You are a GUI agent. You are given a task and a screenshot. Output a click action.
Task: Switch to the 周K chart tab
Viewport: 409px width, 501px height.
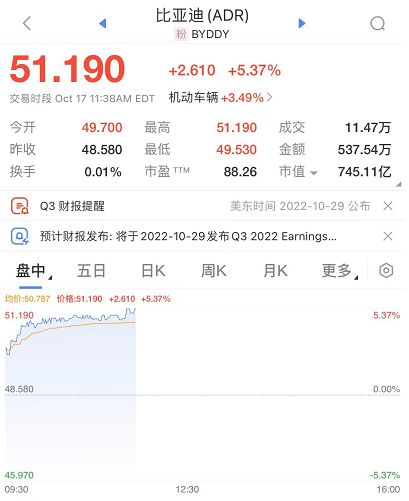pyautogui.click(x=214, y=271)
